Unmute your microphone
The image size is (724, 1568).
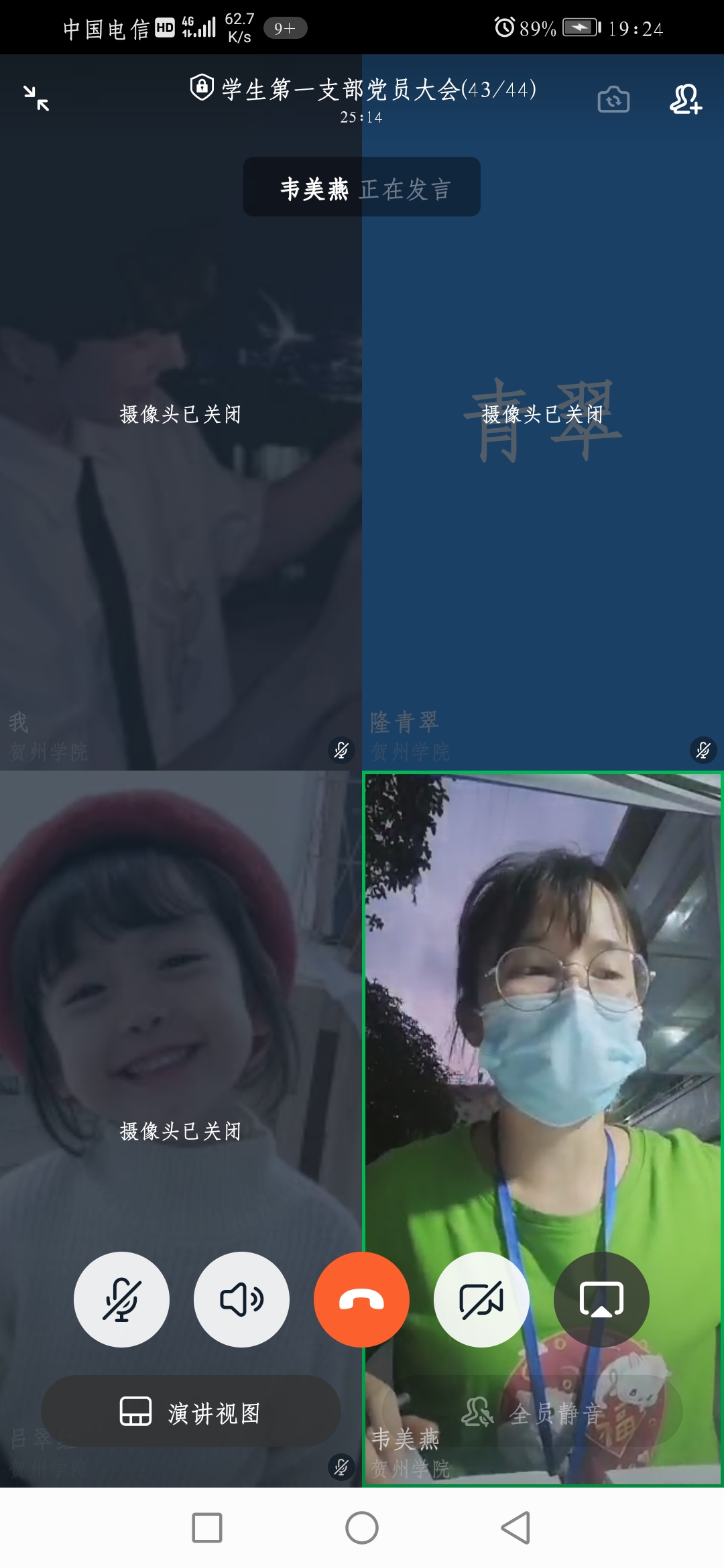pyautogui.click(x=121, y=1299)
